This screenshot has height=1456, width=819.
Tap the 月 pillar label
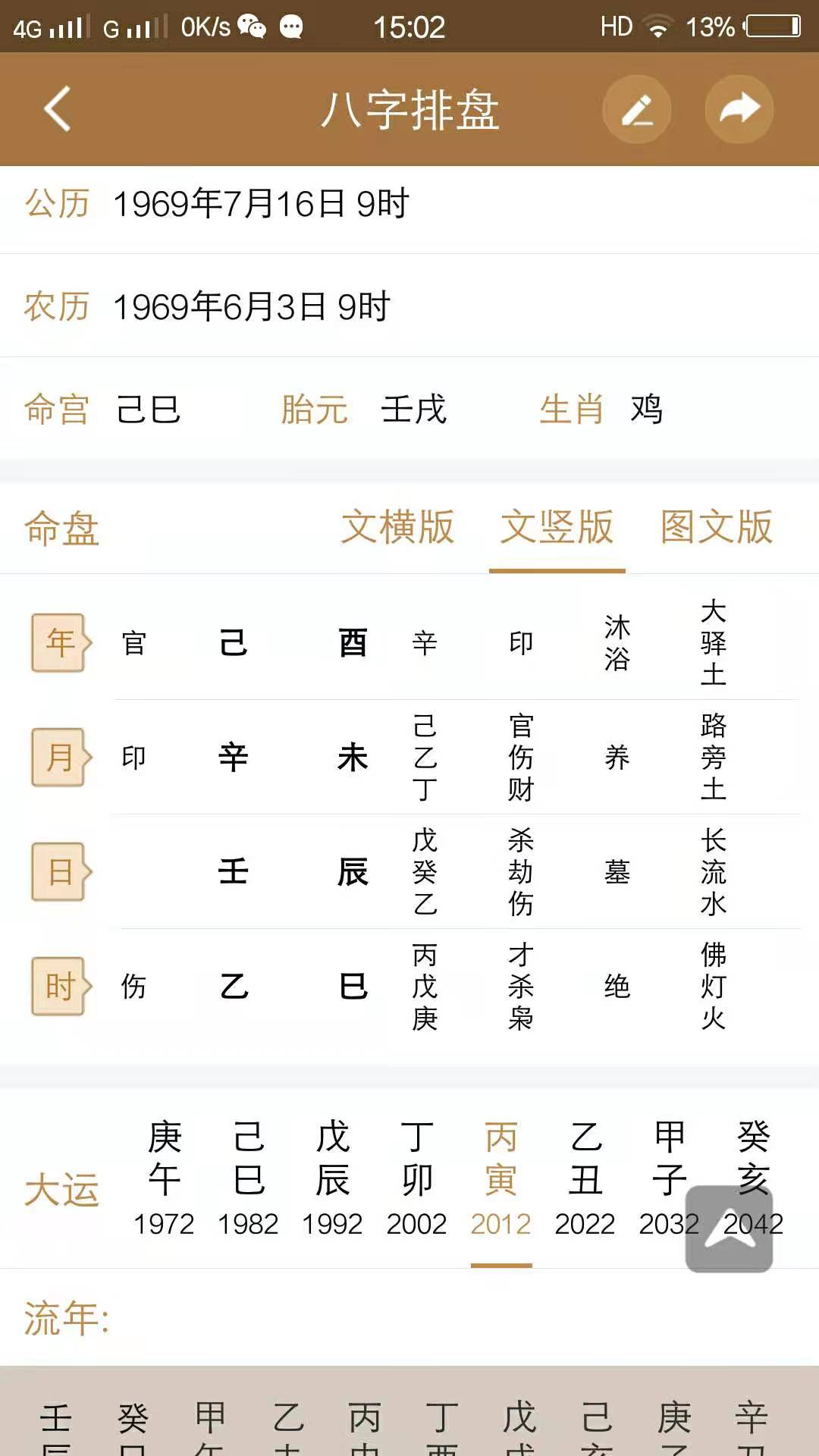click(61, 757)
